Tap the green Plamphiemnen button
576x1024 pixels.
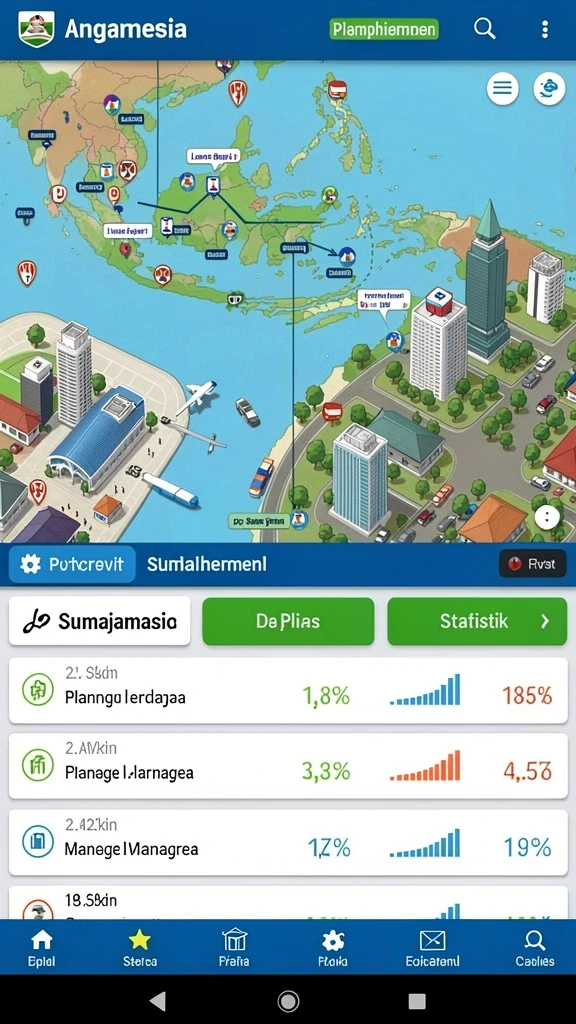pyautogui.click(x=384, y=29)
